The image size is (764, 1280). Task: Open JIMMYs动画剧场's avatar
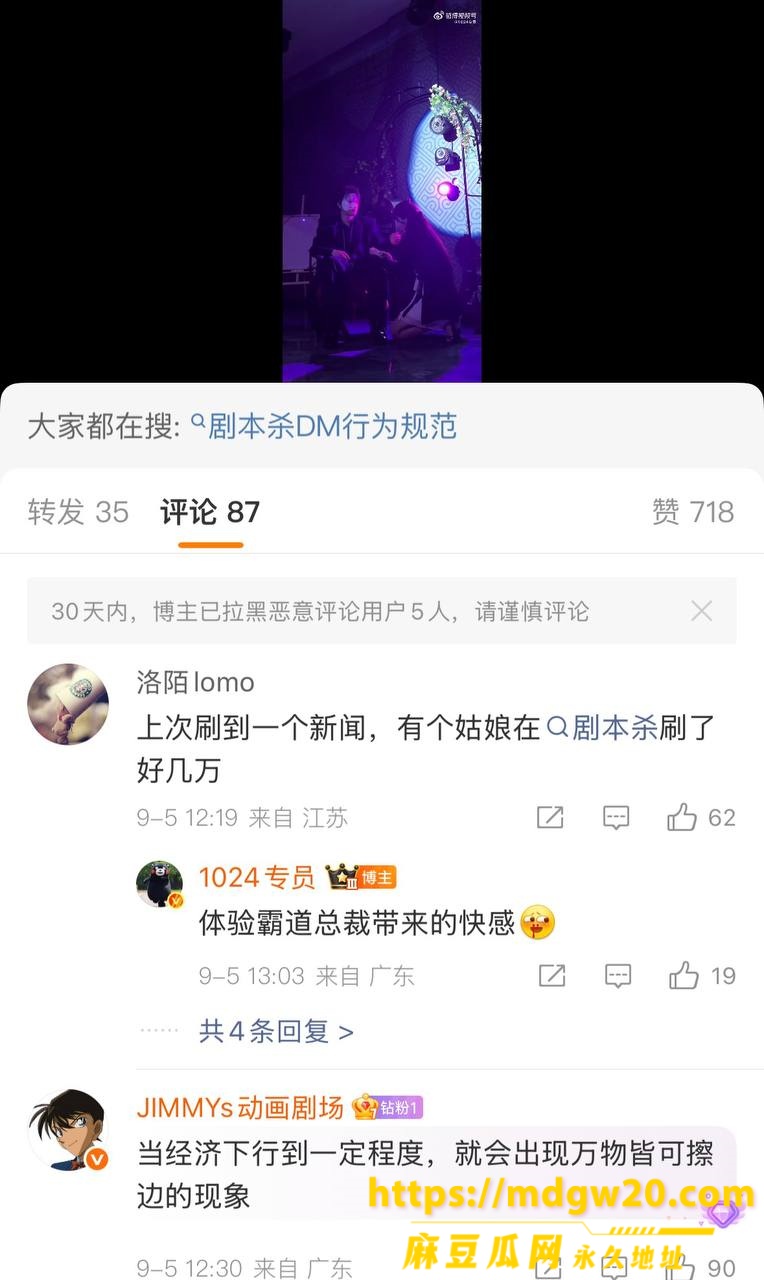[x=68, y=1130]
